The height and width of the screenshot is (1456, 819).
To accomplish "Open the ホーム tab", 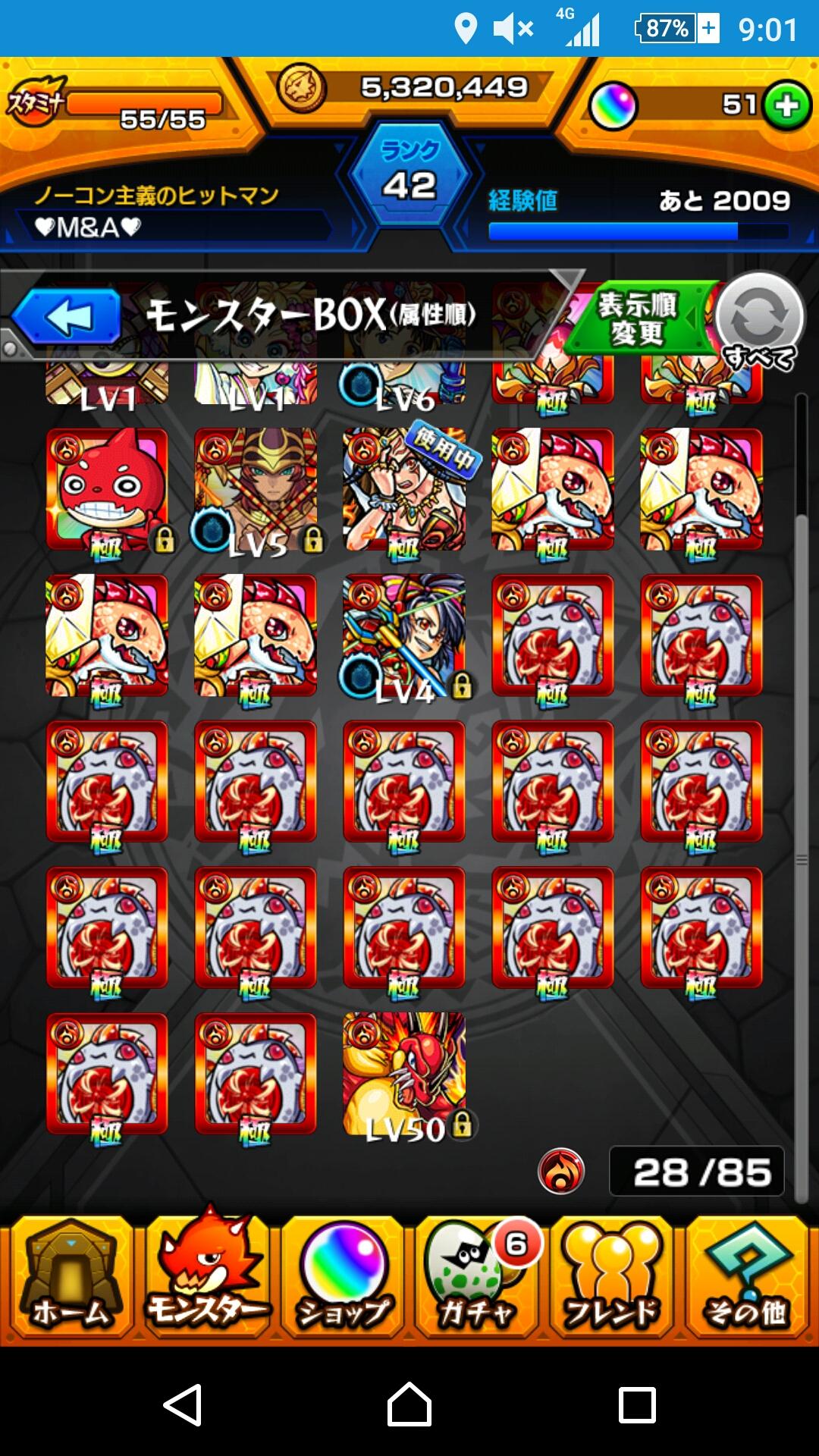I will 70,1279.
